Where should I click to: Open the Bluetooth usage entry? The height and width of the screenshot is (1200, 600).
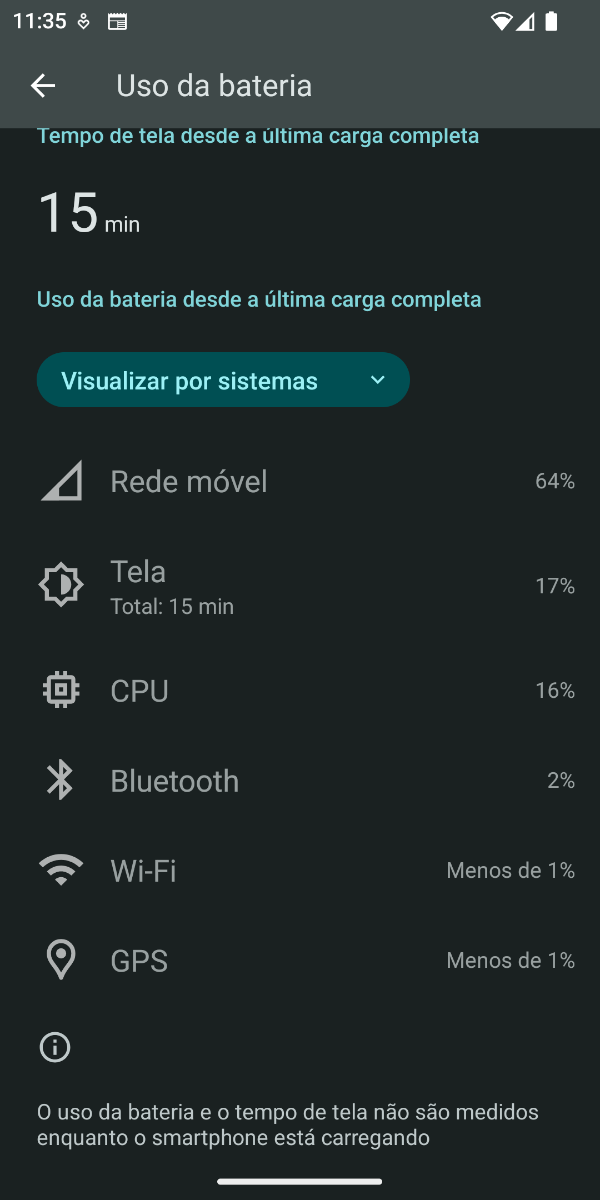tap(300, 781)
